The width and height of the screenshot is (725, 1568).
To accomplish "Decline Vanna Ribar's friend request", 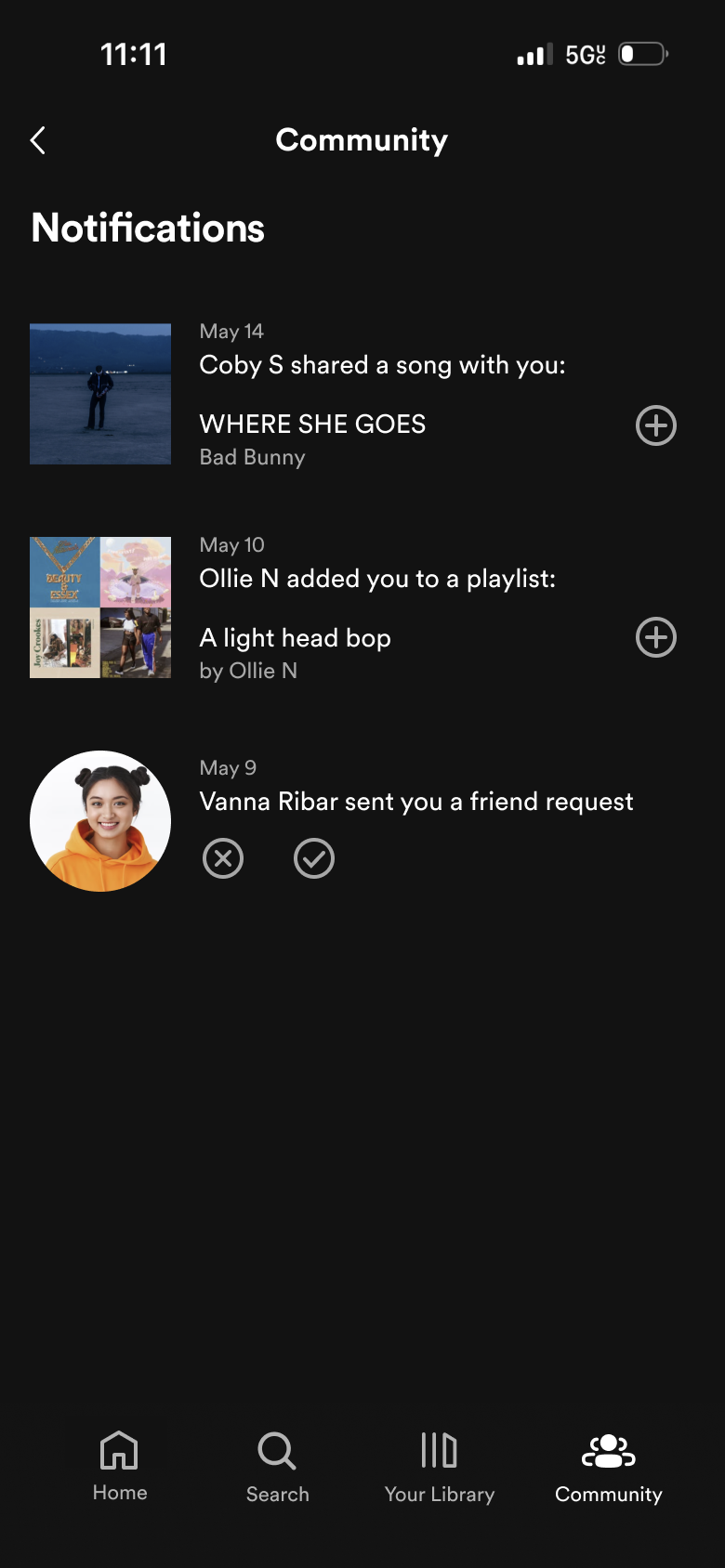I will [223, 858].
